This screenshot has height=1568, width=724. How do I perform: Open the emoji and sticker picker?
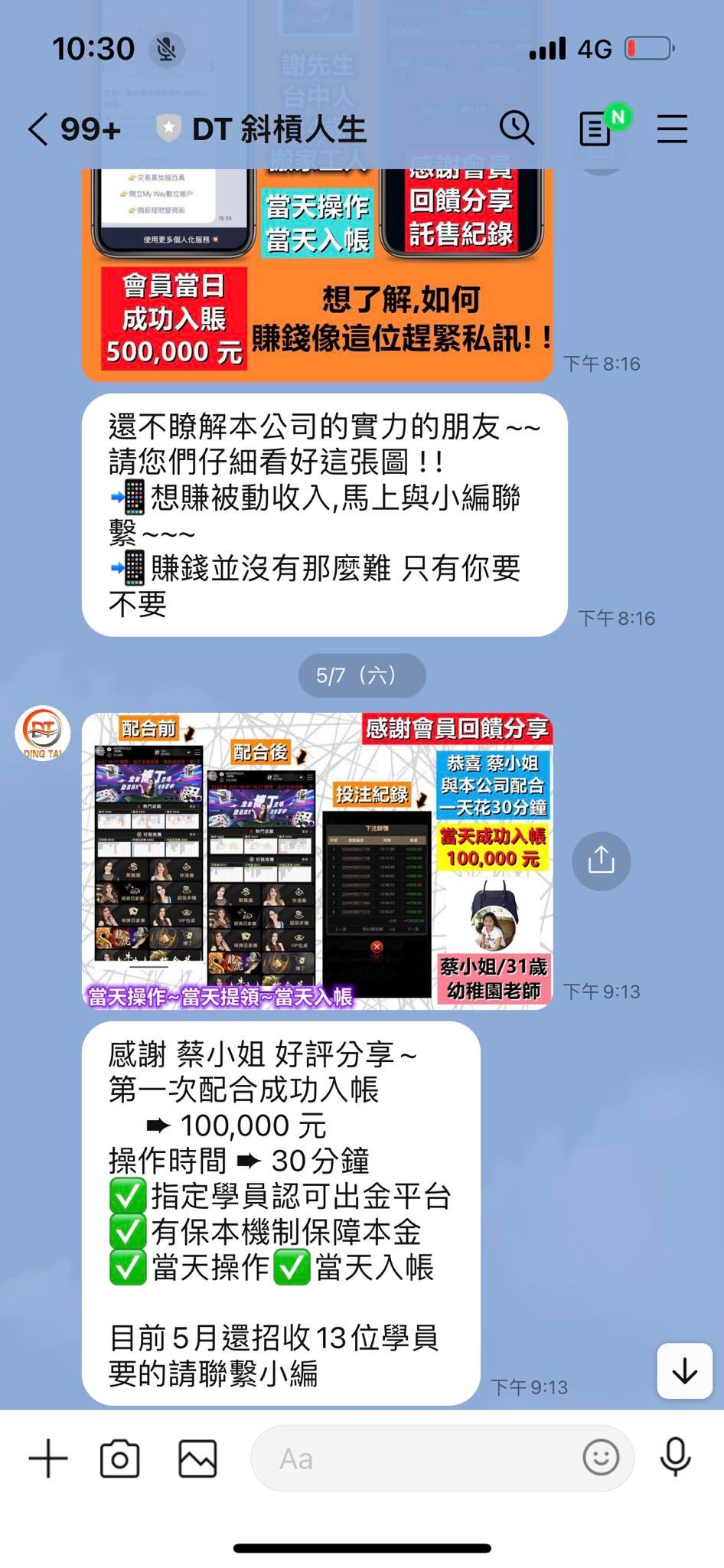coord(601,1458)
